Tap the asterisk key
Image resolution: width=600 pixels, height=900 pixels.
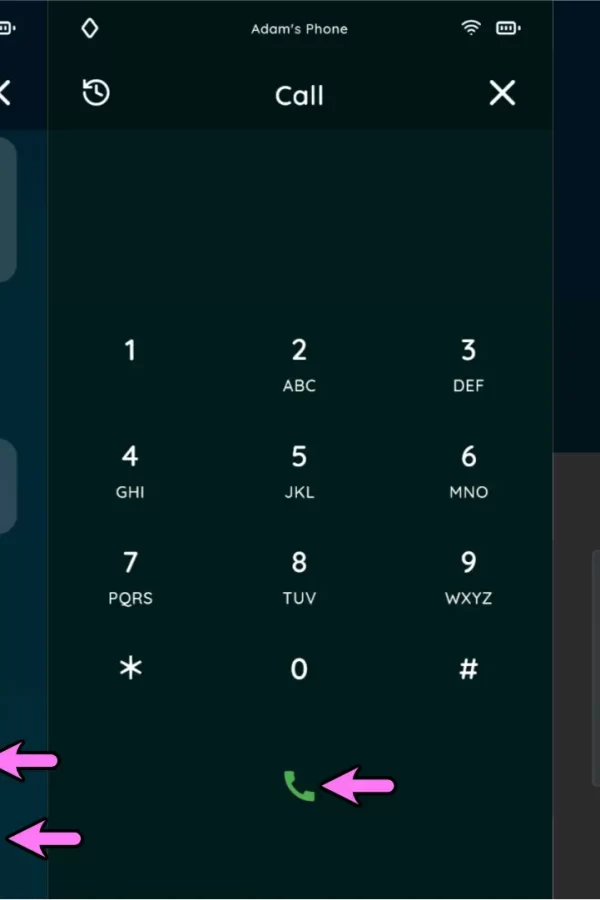tap(130, 669)
